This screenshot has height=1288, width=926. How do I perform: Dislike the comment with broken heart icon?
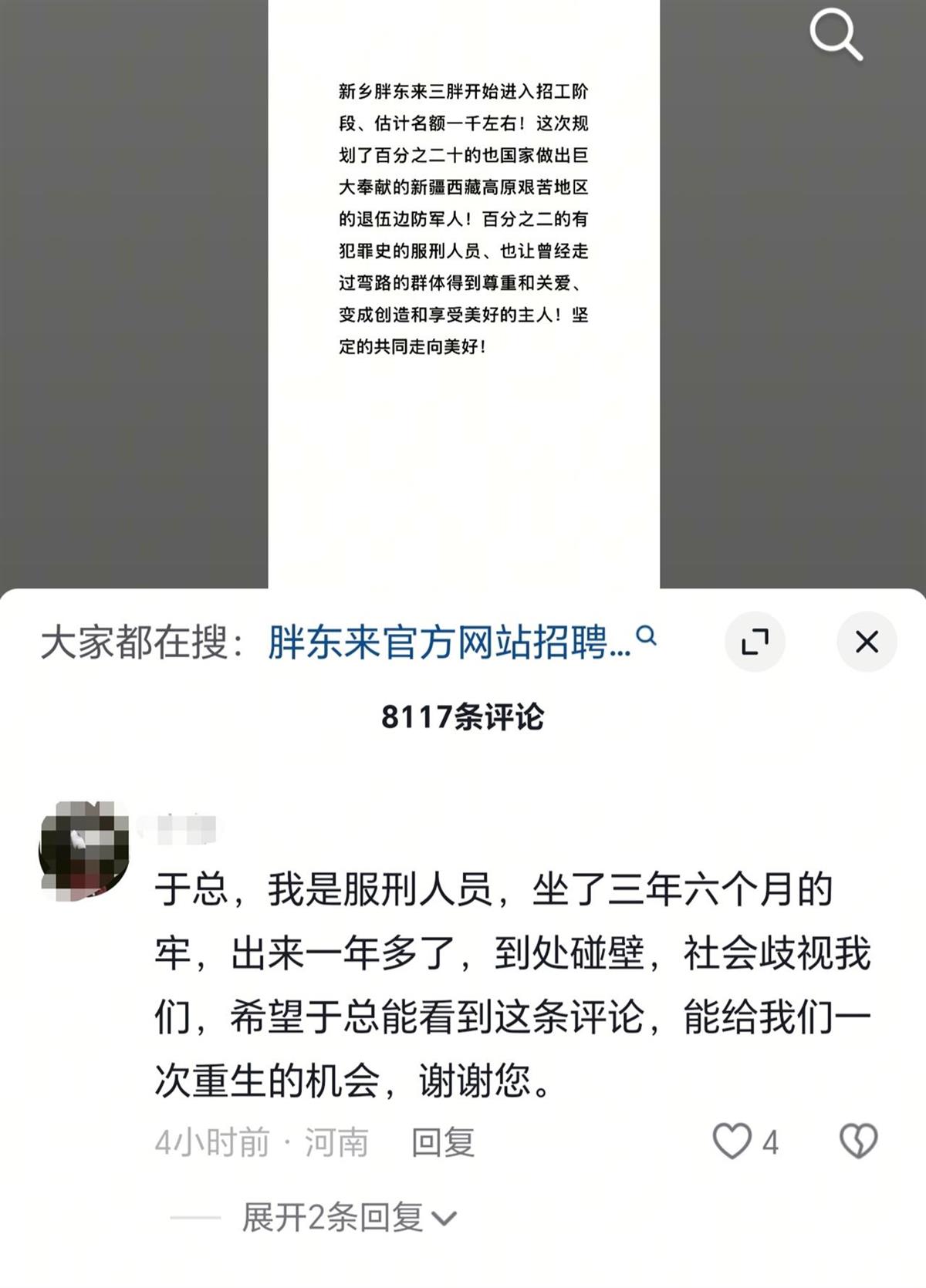(x=858, y=1141)
